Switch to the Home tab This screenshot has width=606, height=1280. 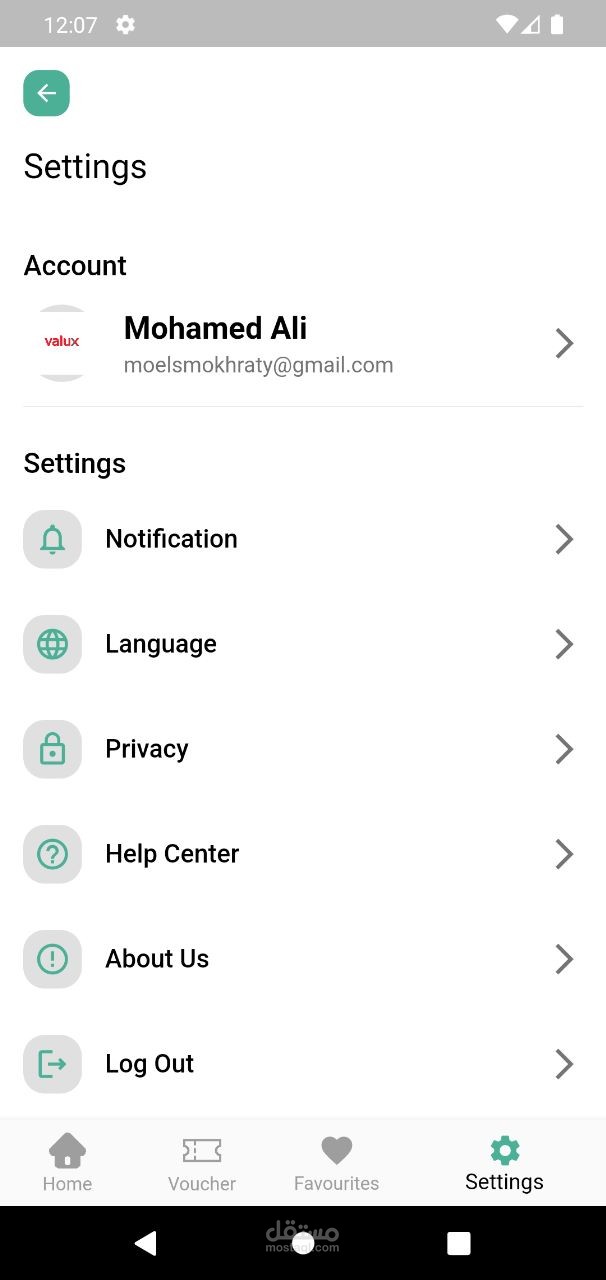pyautogui.click(x=67, y=1163)
